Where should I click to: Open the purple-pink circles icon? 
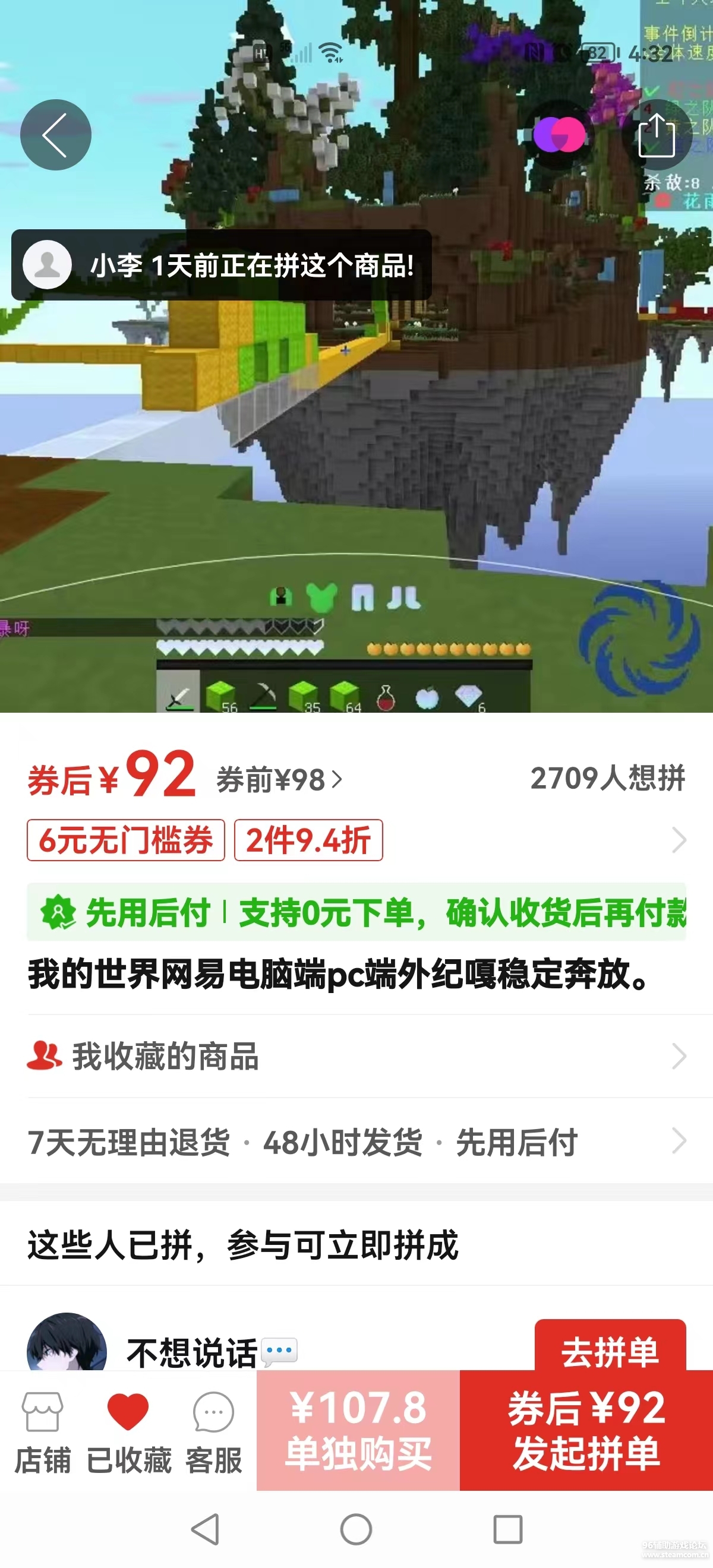click(x=559, y=134)
